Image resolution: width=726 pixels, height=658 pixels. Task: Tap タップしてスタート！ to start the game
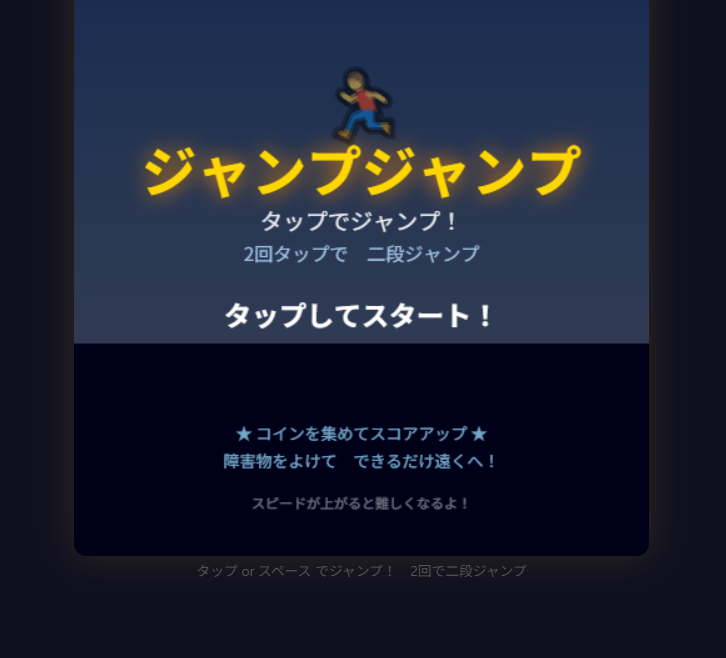[360, 316]
